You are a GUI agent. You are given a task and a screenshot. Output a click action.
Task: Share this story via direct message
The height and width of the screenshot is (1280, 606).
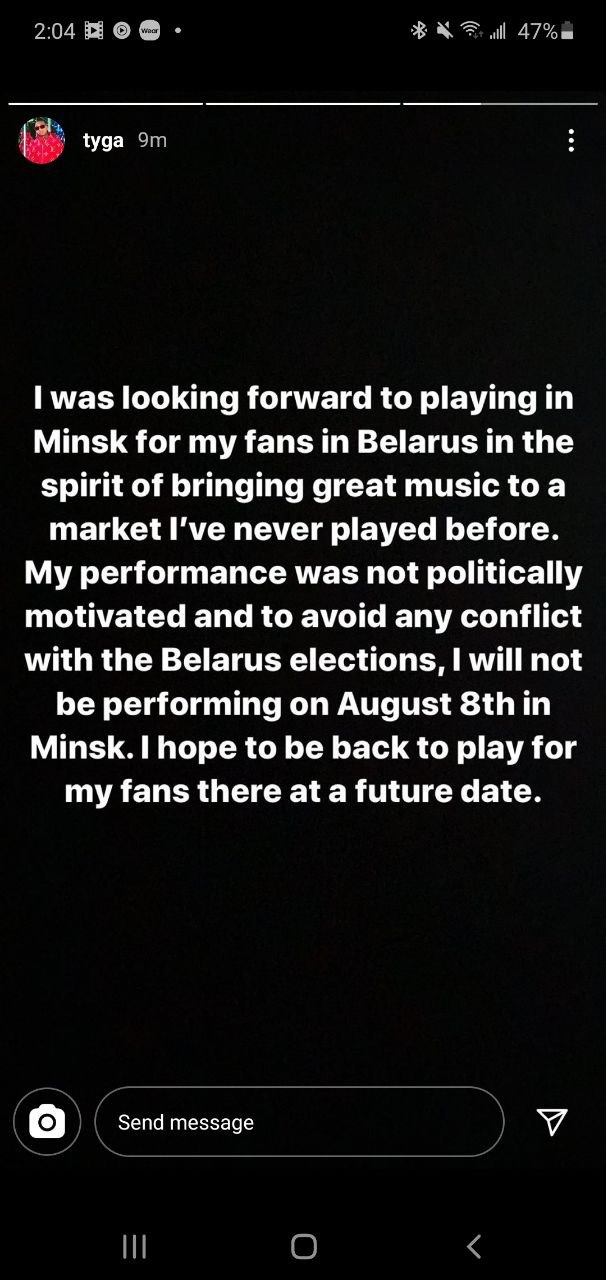click(x=552, y=1122)
